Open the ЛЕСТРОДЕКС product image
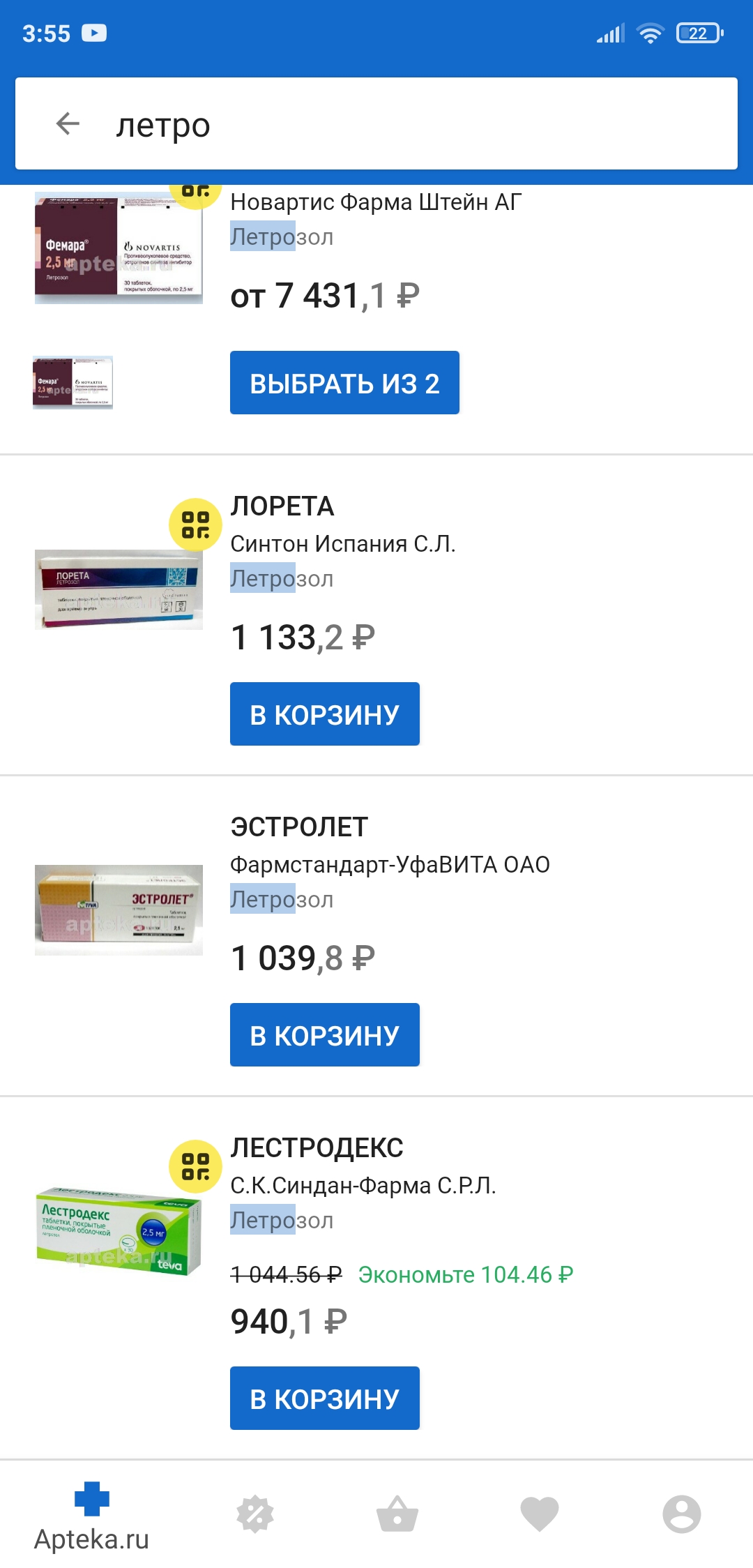 click(x=119, y=1231)
